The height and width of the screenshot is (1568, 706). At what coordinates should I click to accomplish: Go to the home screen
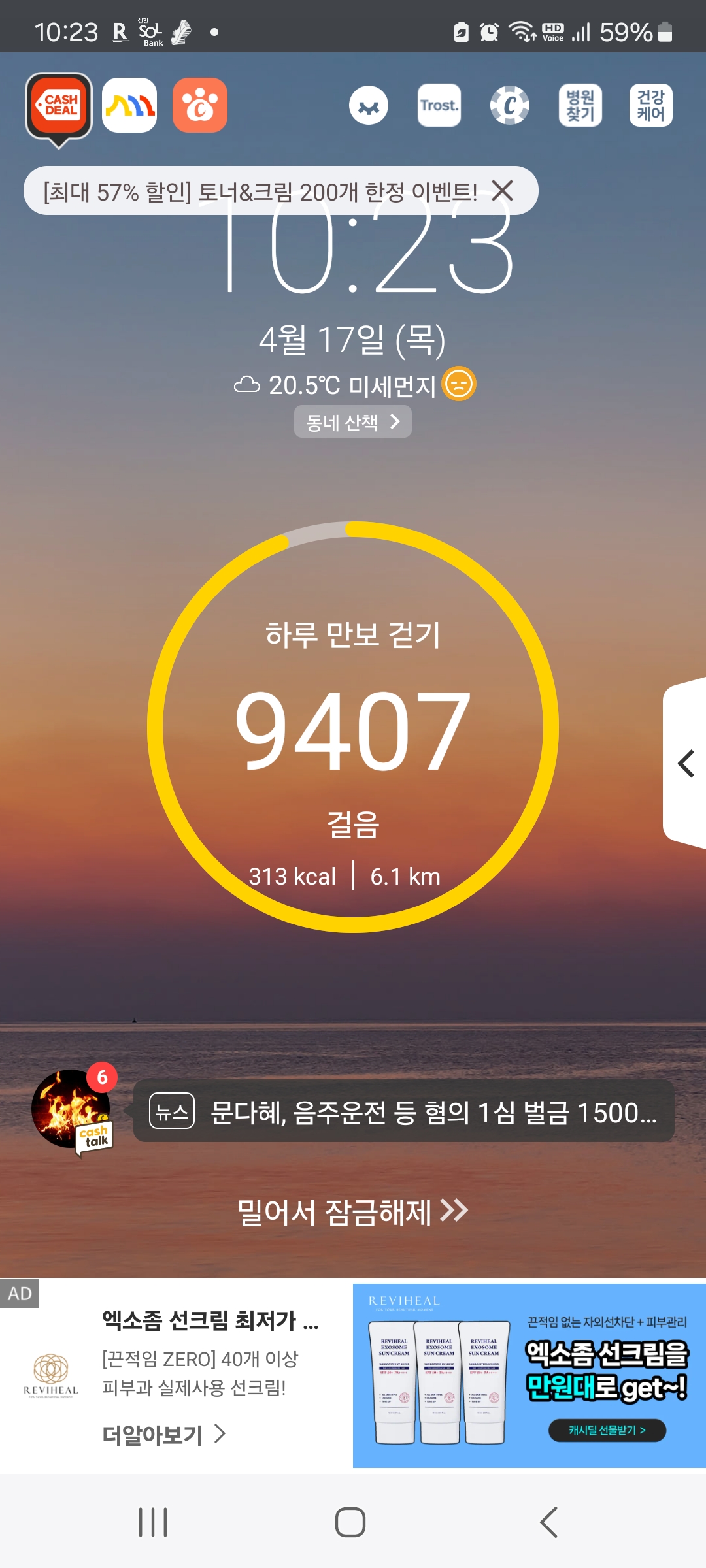pos(350,1522)
